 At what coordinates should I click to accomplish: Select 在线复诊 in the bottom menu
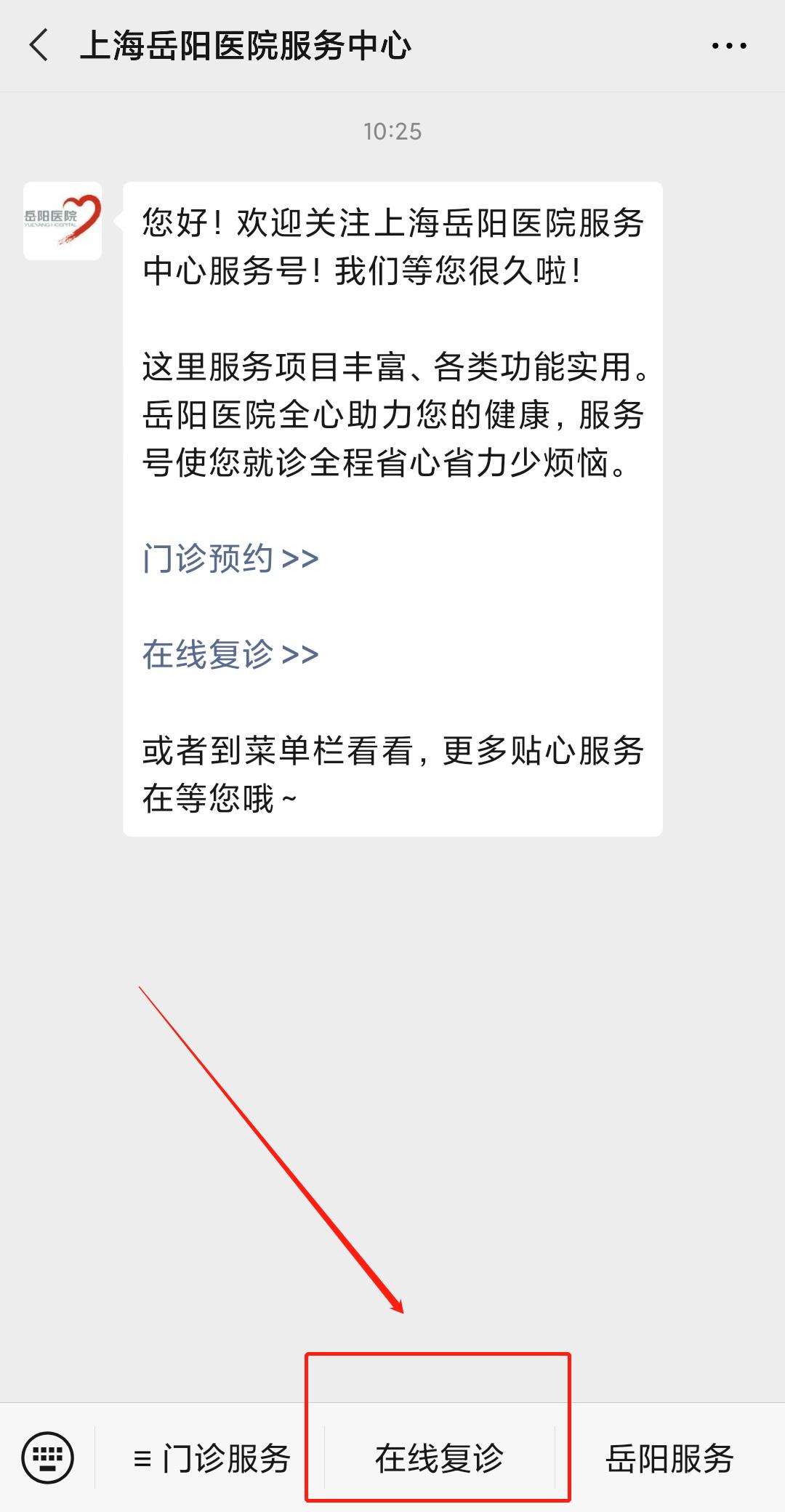tap(438, 1458)
